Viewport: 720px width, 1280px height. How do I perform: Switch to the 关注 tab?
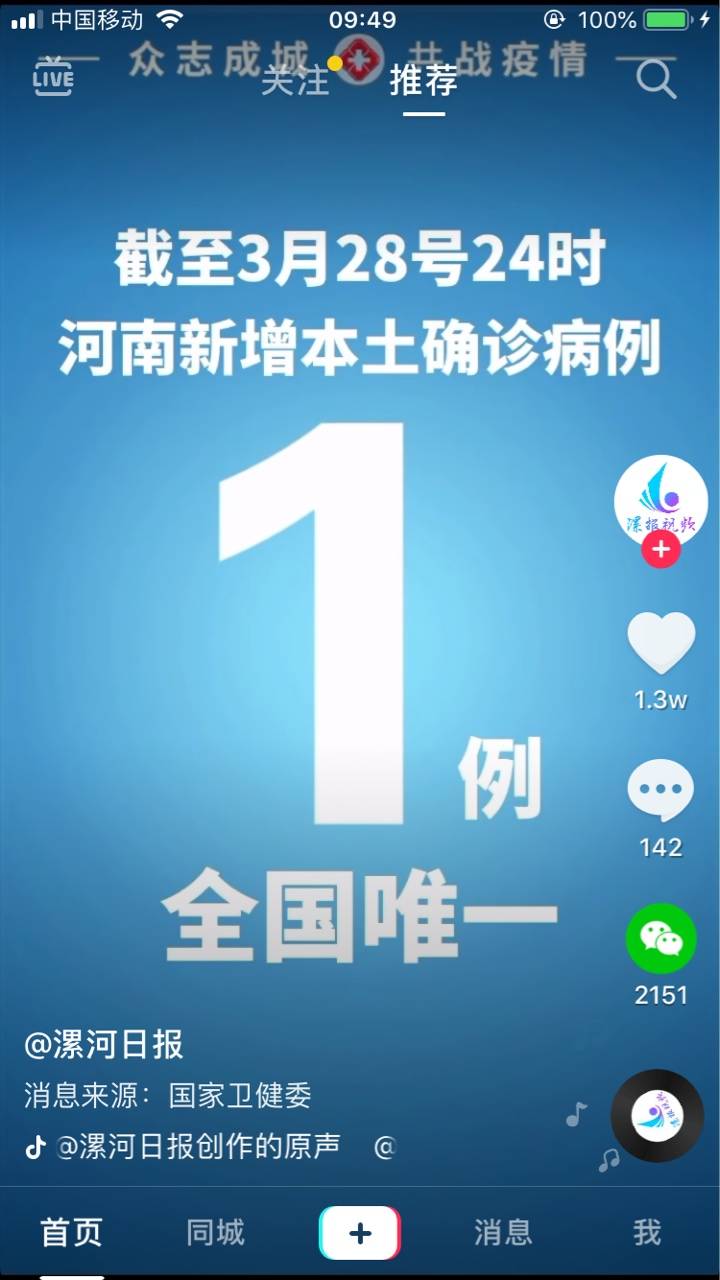pos(295,80)
